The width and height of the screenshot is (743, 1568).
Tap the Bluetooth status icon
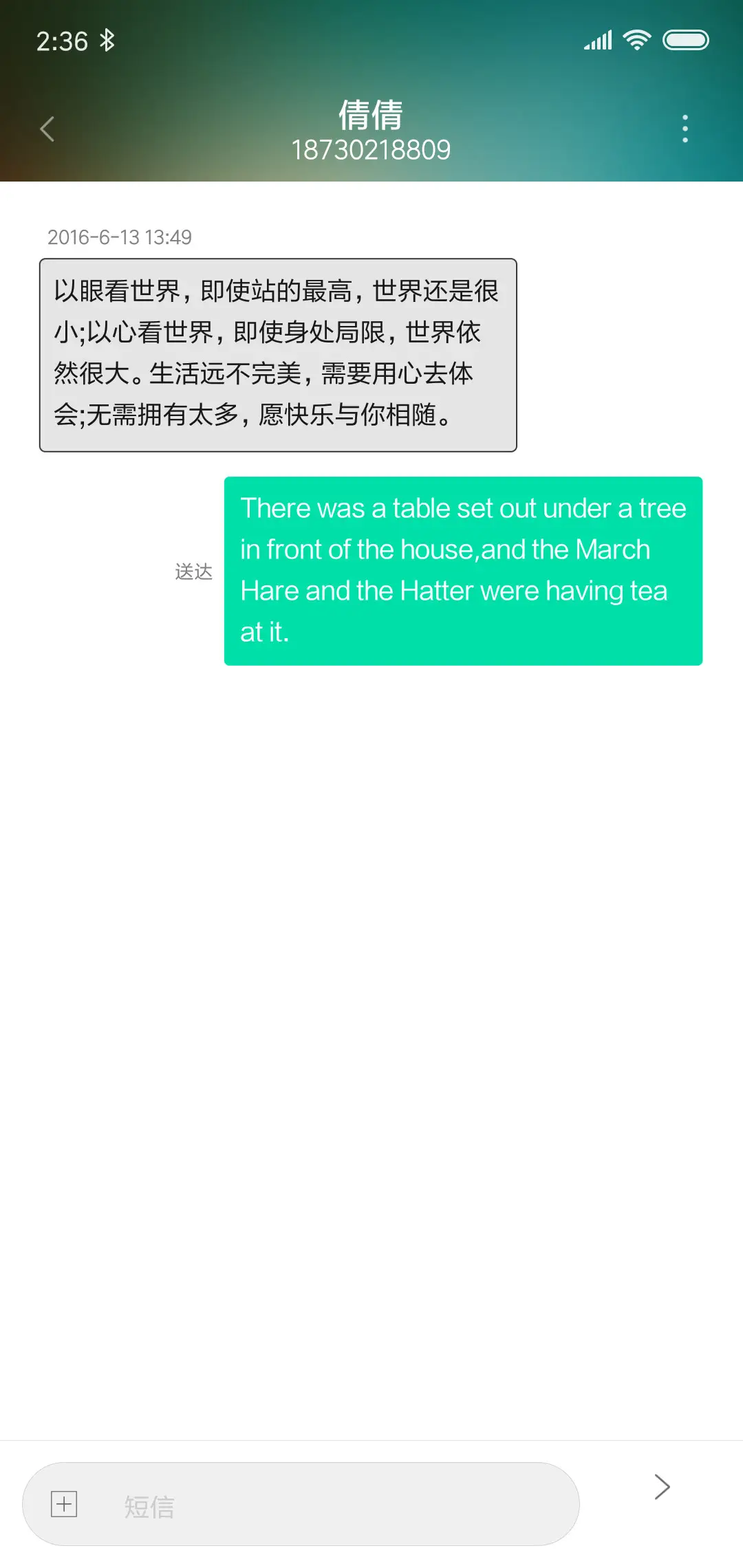107,41
